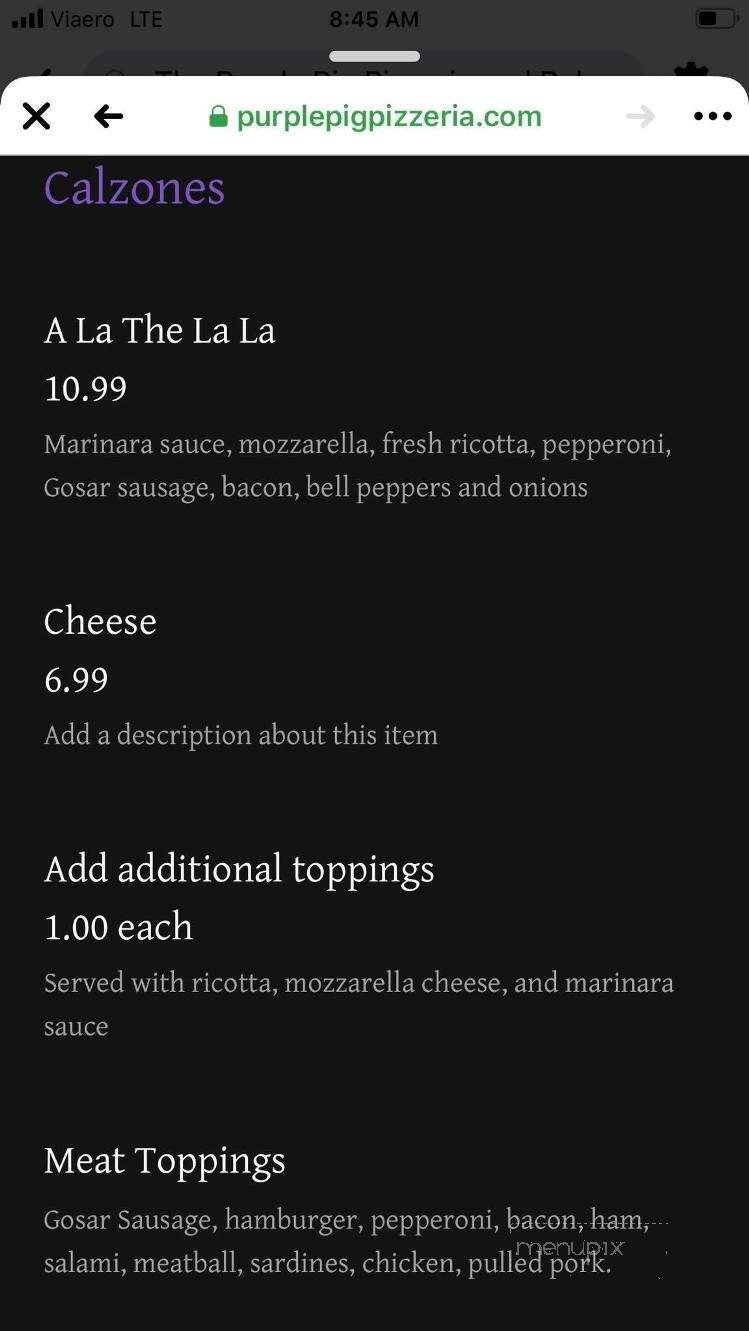Tap the purplepigpizzeria.com address bar
The width and height of the screenshot is (749, 1331).
click(x=388, y=116)
